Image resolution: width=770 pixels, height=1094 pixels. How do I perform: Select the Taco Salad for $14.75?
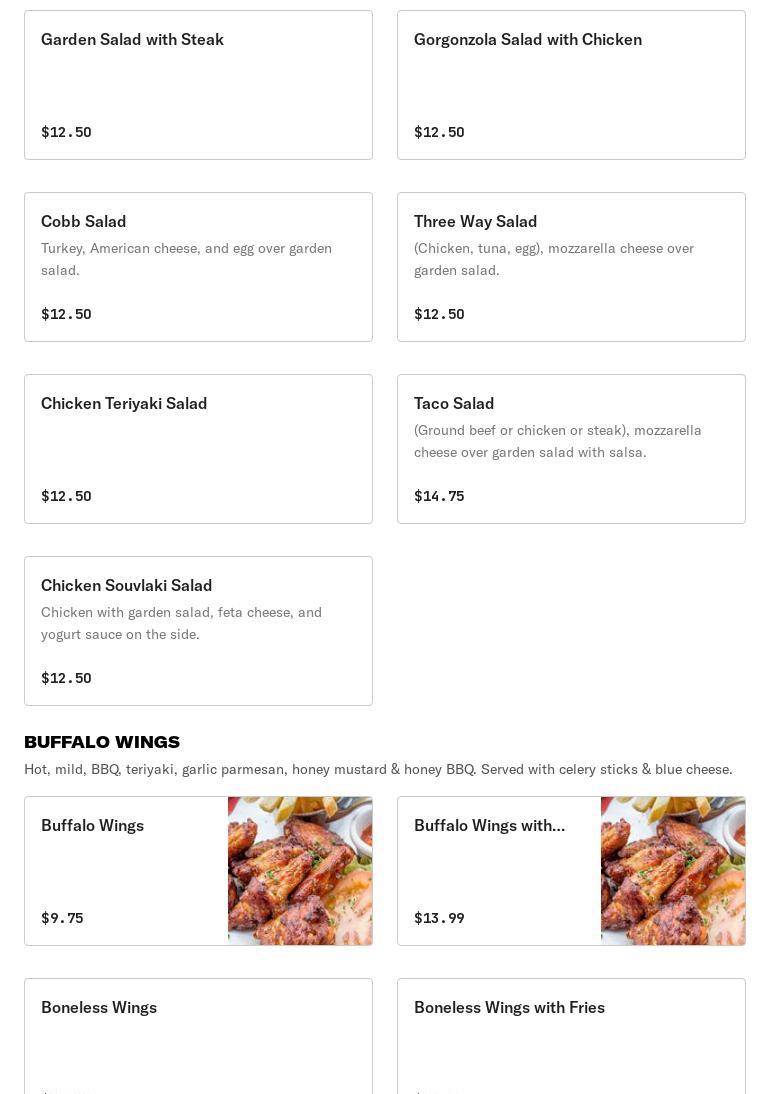click(x=571, y=449)
